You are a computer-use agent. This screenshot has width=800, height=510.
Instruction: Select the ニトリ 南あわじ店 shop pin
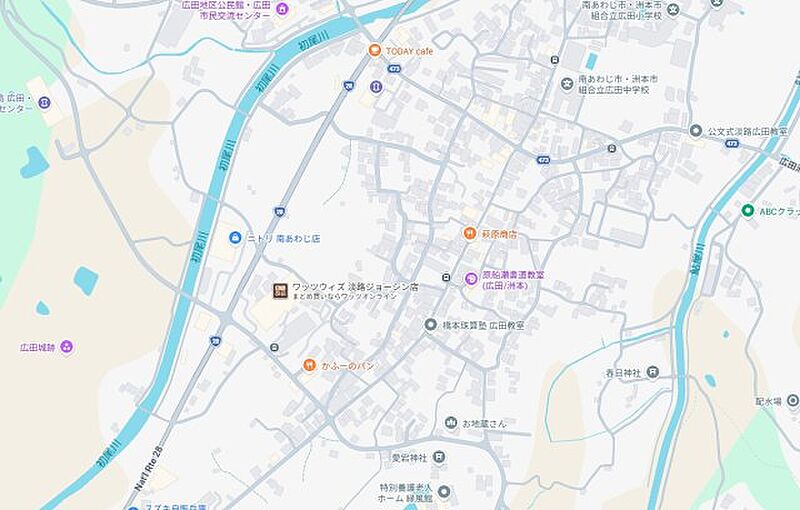[x=235, y=238]
